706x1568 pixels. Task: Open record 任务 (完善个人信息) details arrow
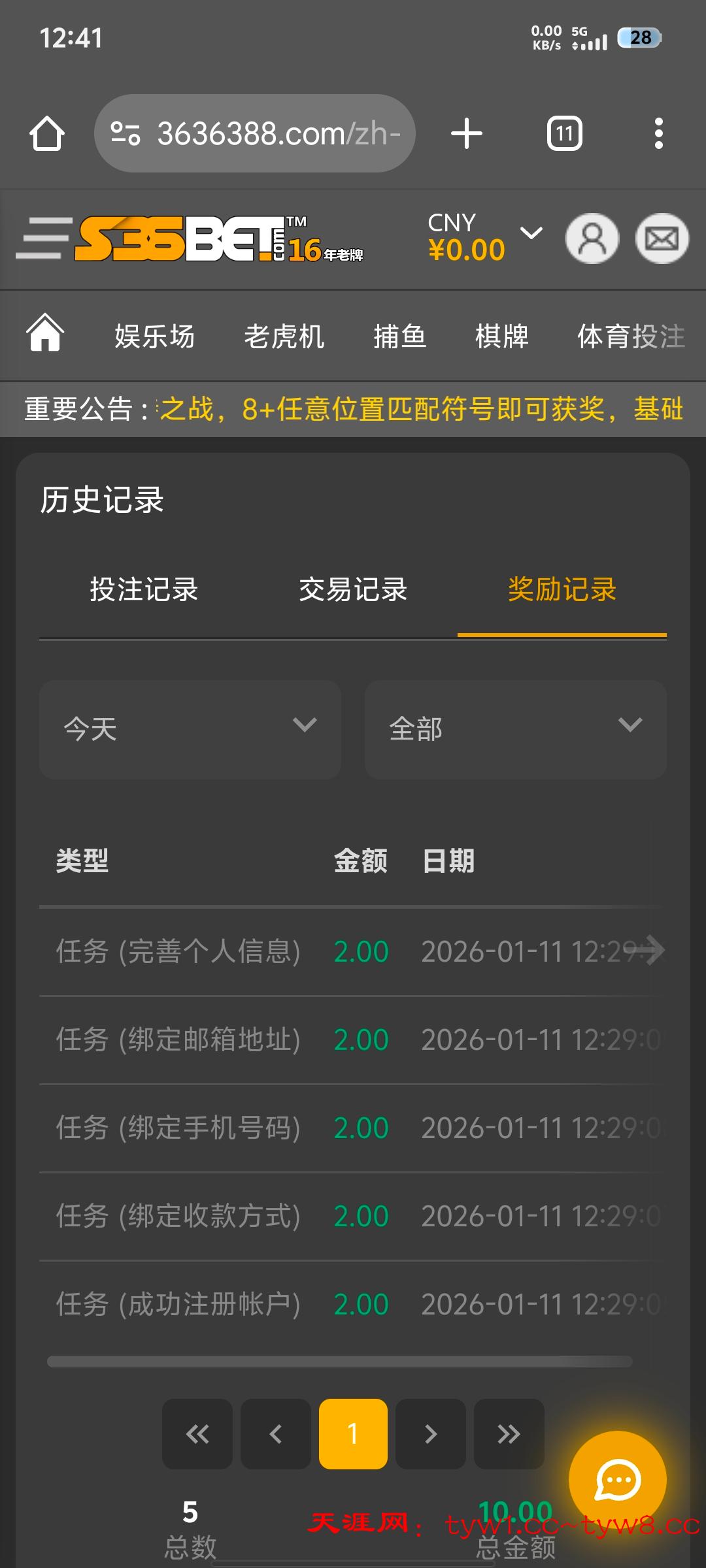click(654, 951)
